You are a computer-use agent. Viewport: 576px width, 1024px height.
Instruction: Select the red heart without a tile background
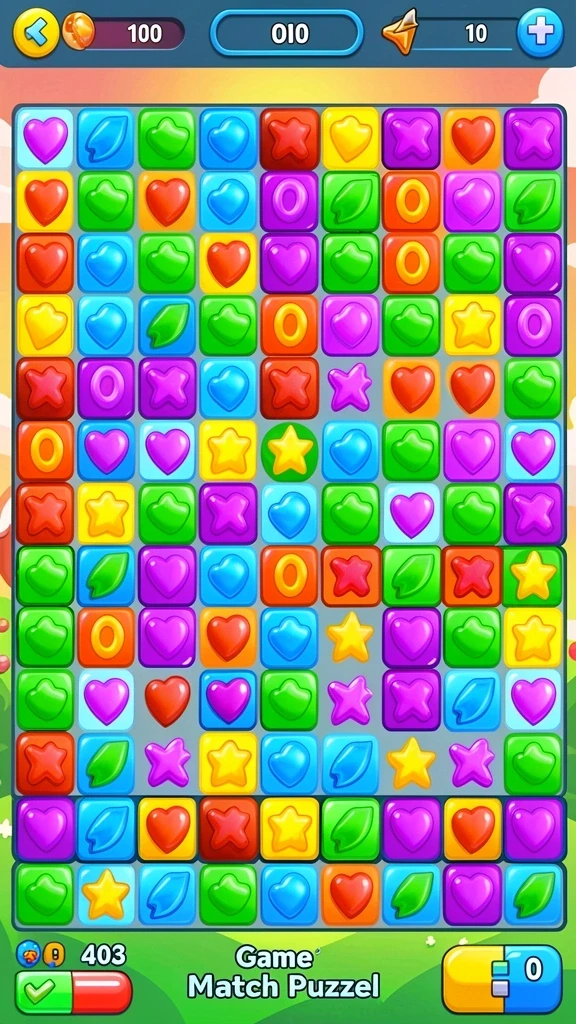tap(167, 700)
